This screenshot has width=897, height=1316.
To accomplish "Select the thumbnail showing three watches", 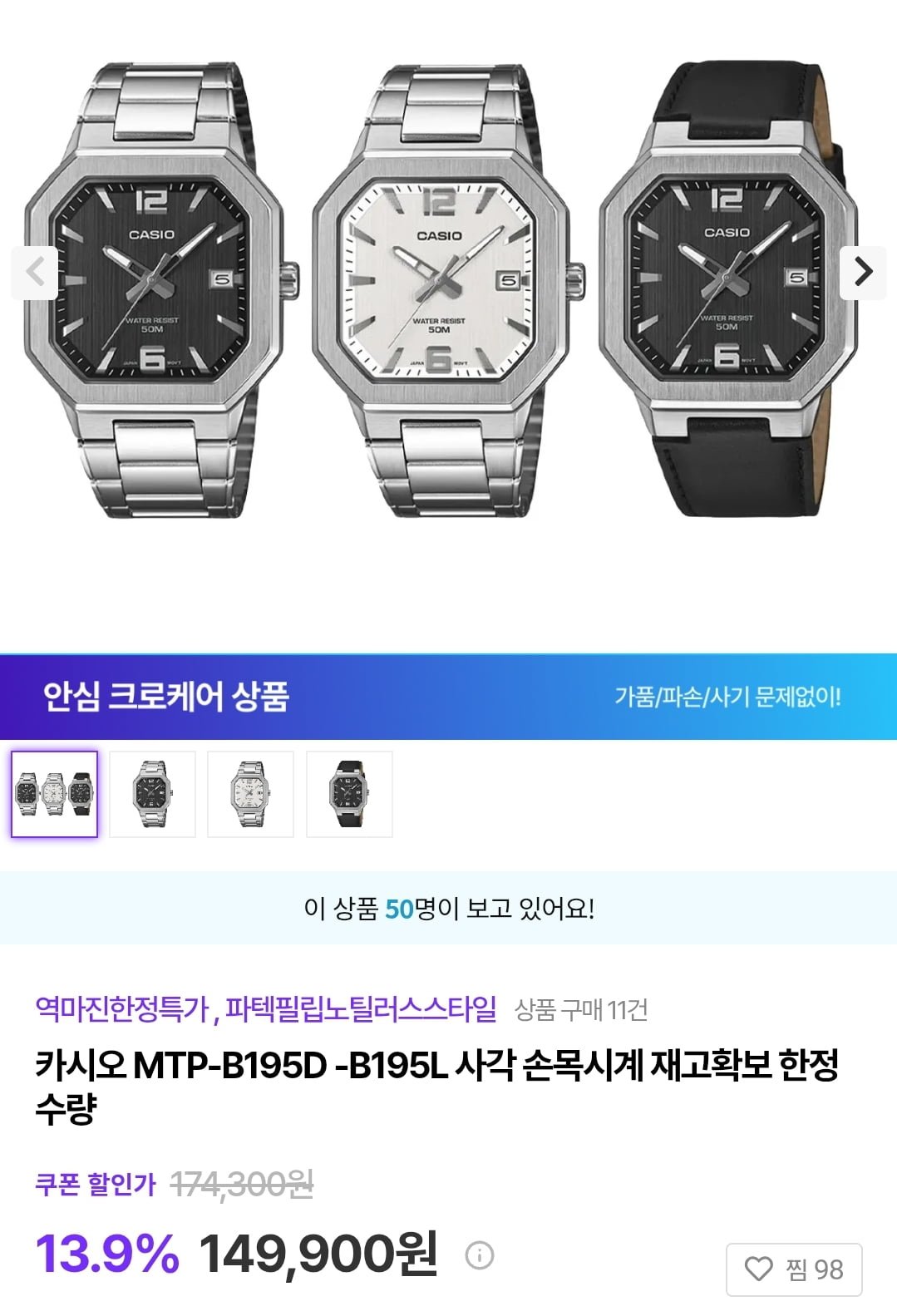I will (55, 794).
